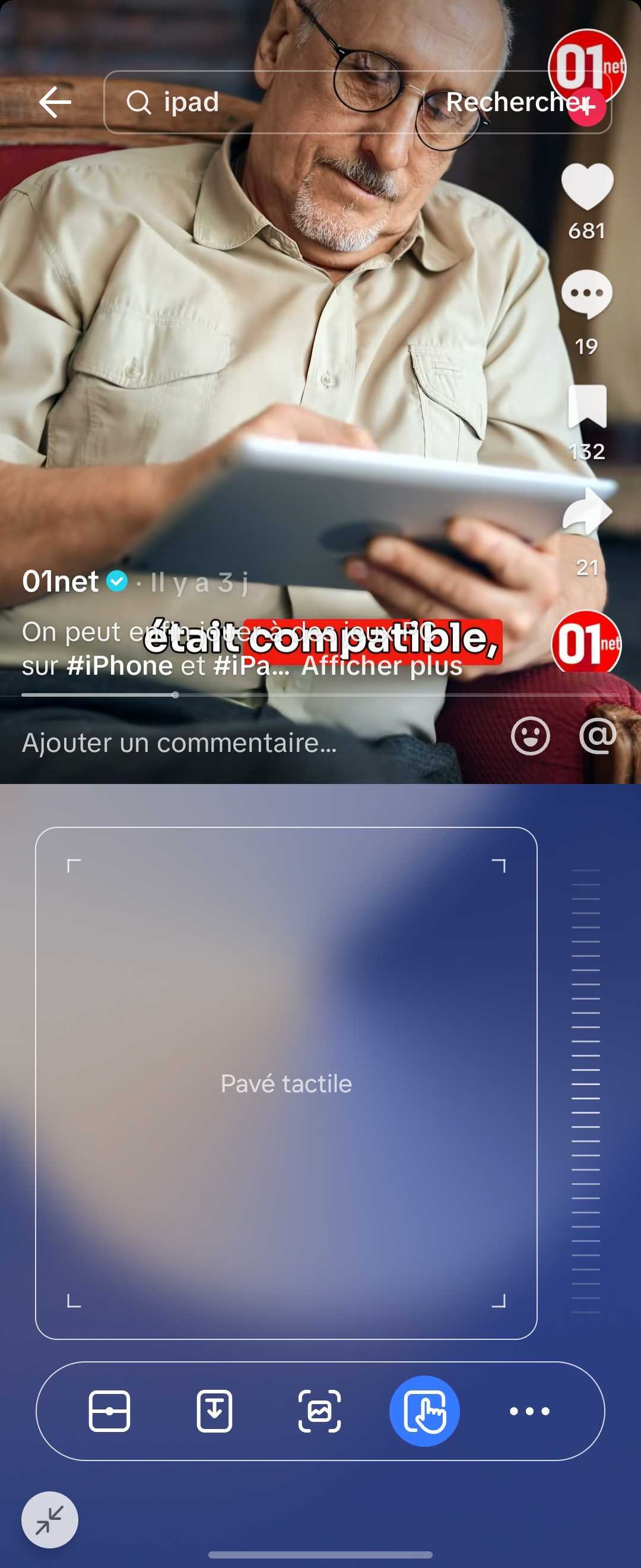This screenshot has width=641, height=1568.
Task: Open the 01net sound disc
Action: click(x=586, y=641)
